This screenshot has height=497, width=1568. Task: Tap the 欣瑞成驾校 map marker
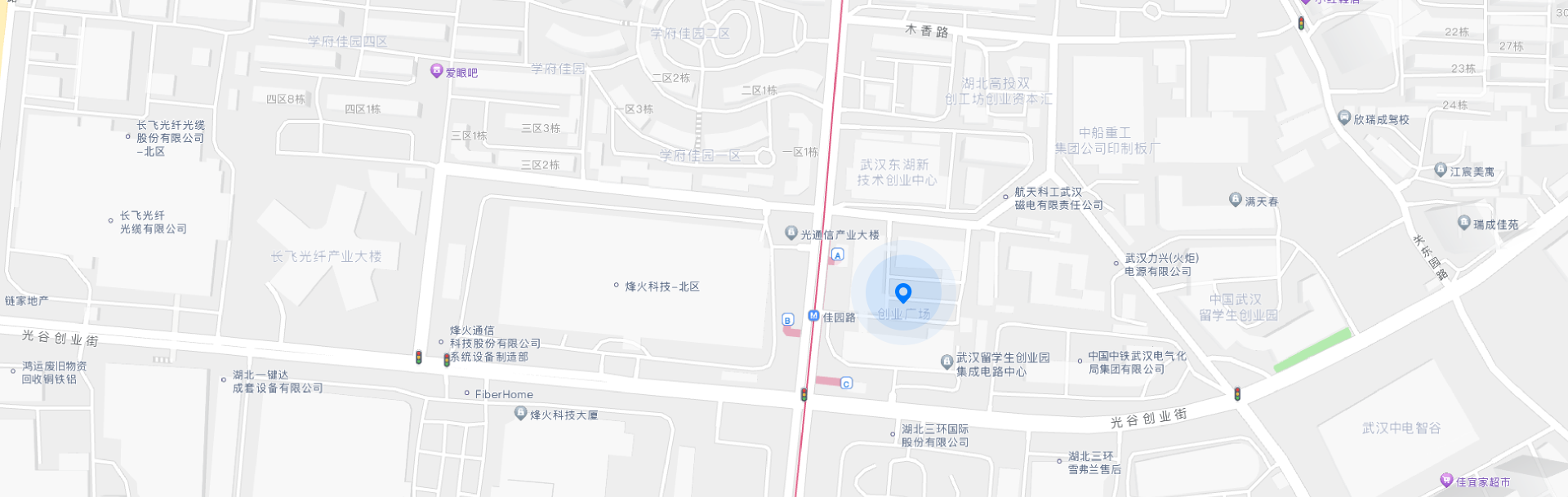pyautogui.click(x=1343, y=118)
